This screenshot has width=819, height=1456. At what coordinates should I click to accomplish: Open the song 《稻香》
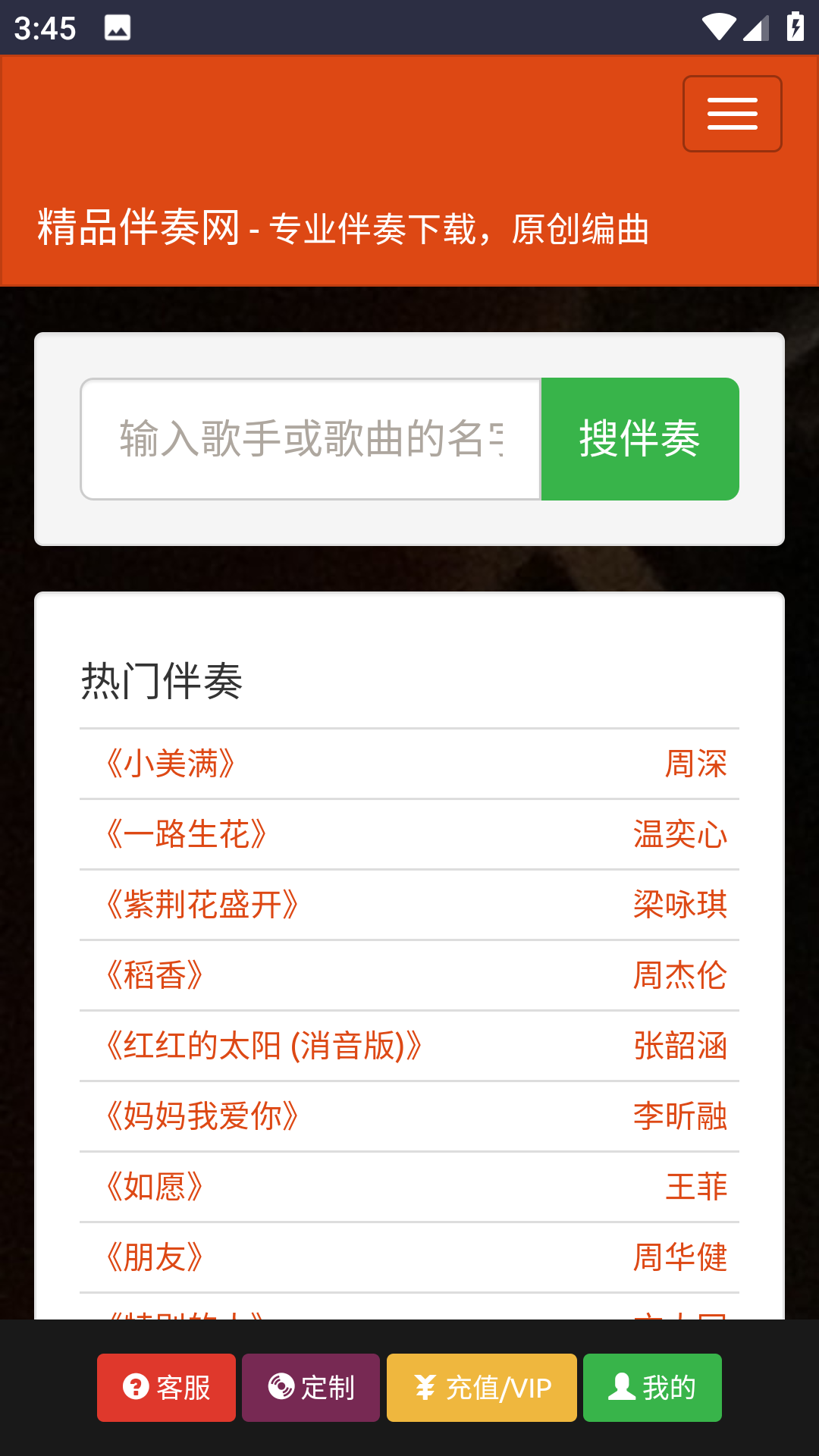pyautogui.click(x=155, y=975)
